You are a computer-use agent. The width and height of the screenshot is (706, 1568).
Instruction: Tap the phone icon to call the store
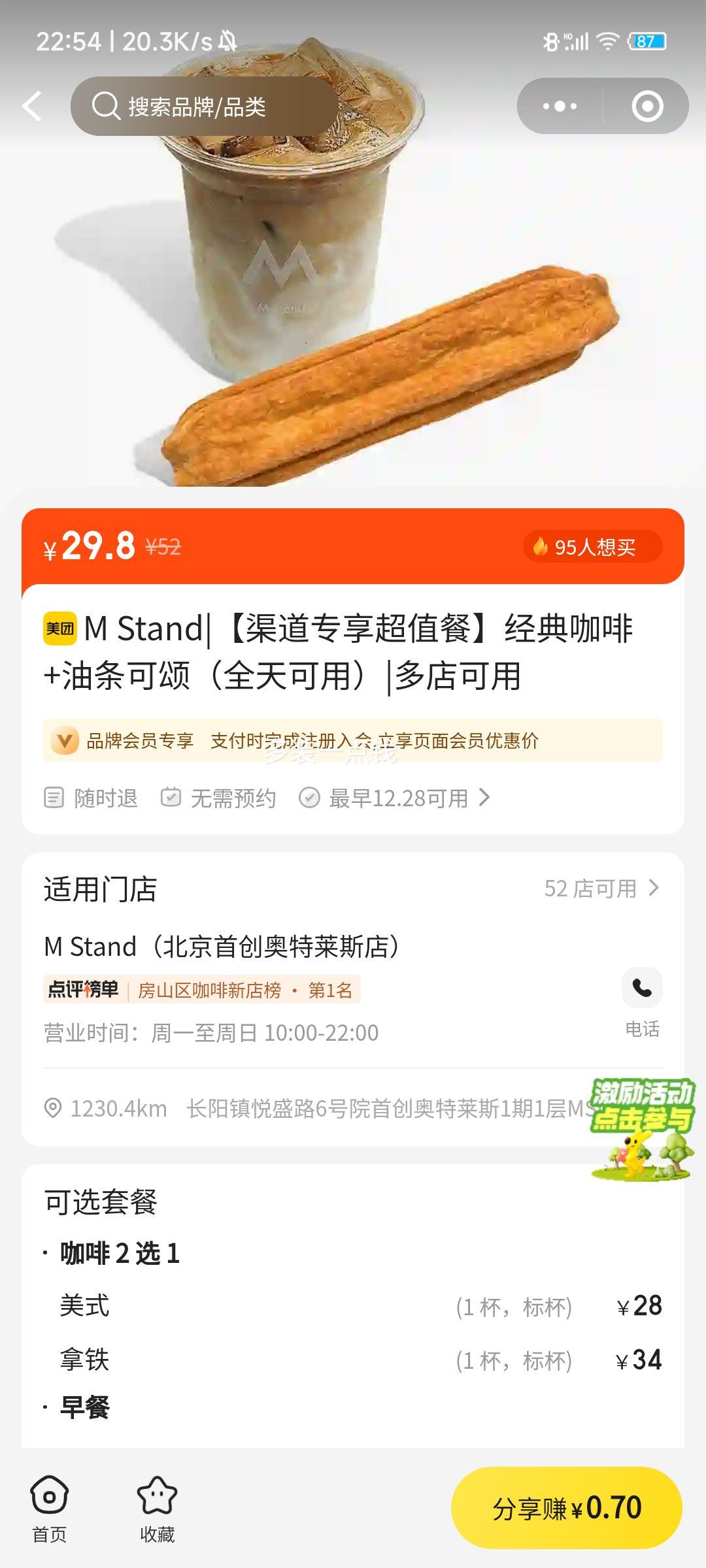tap(643, 988)
